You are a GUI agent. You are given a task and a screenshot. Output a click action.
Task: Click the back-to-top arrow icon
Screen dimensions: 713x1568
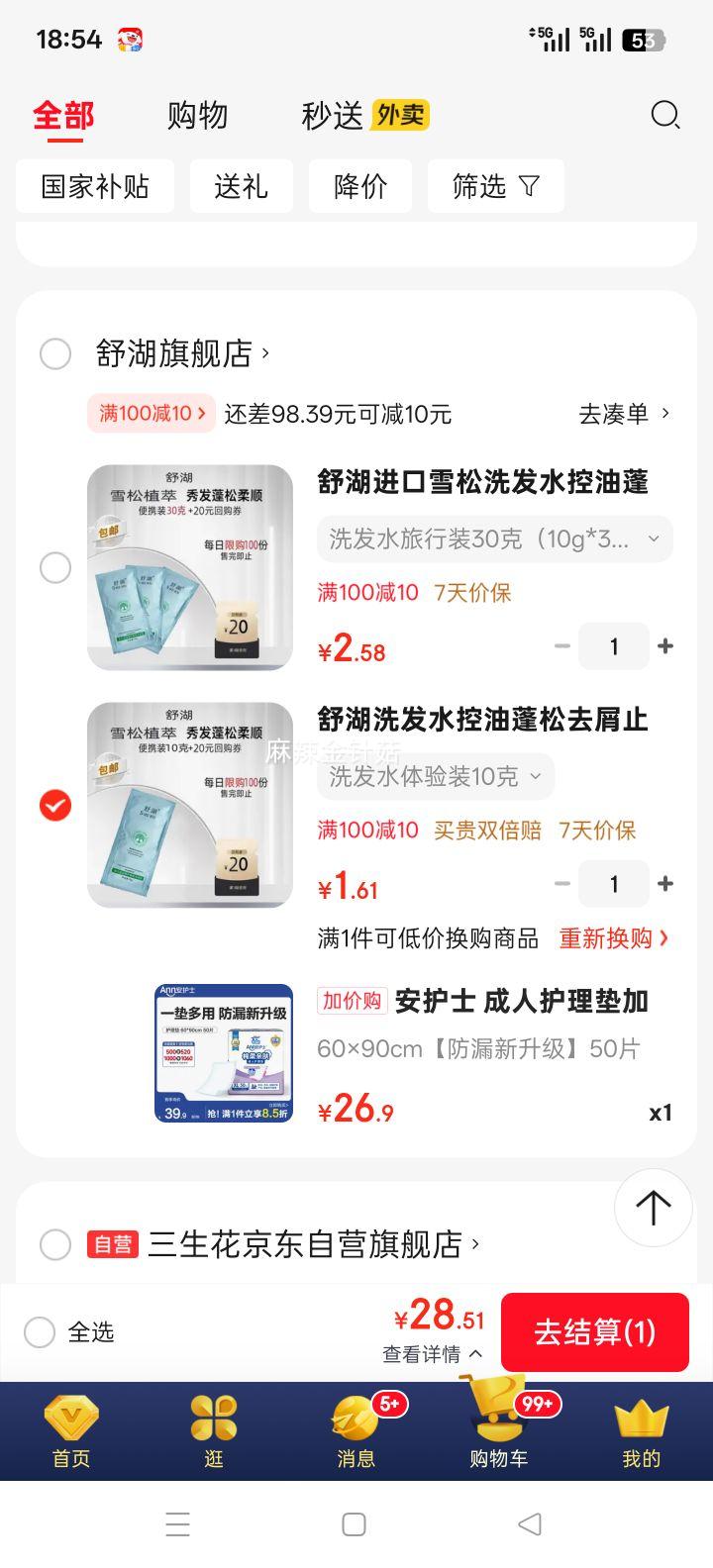tap(653, 1208)
